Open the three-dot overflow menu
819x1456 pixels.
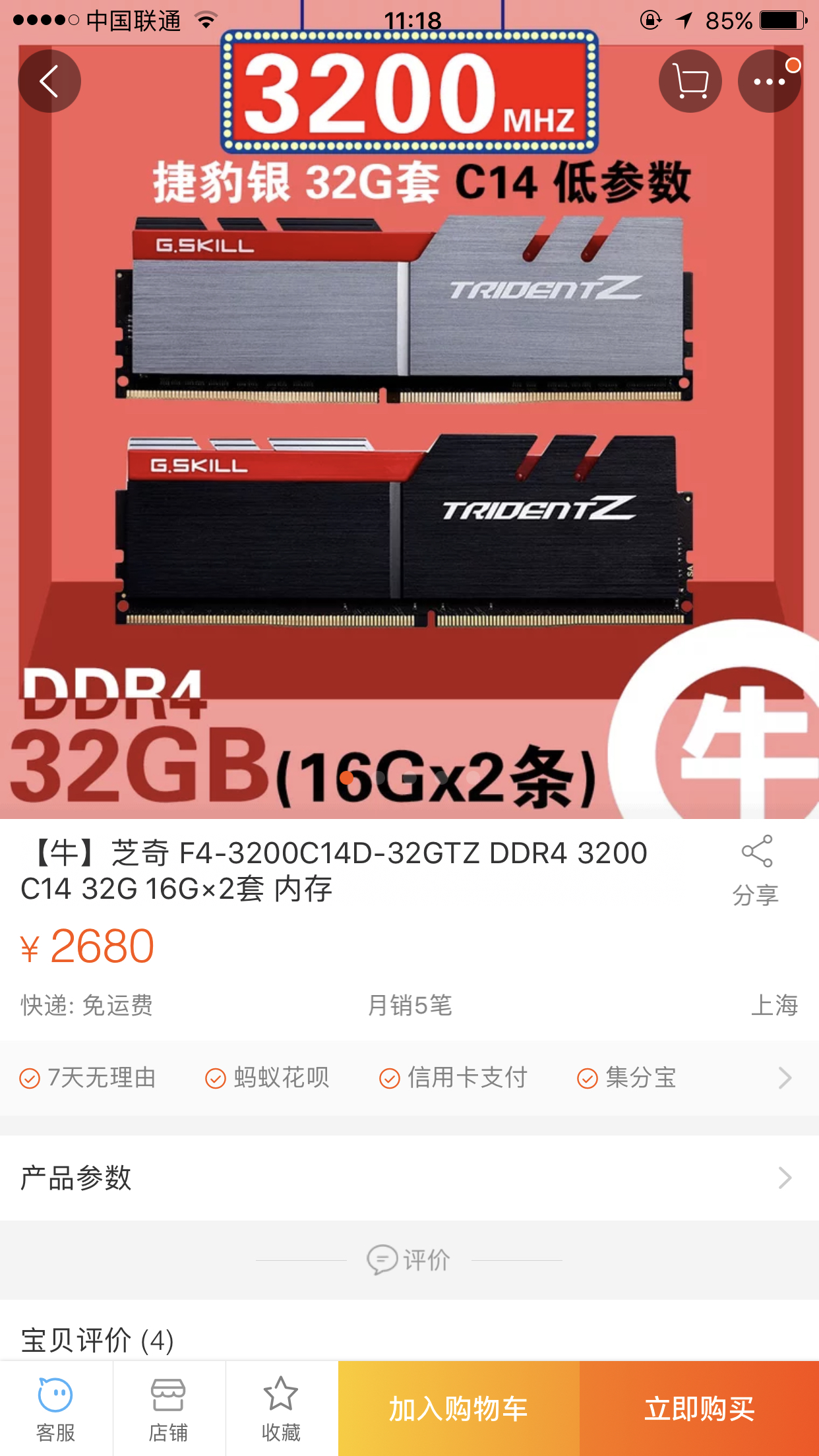point(769,81)
